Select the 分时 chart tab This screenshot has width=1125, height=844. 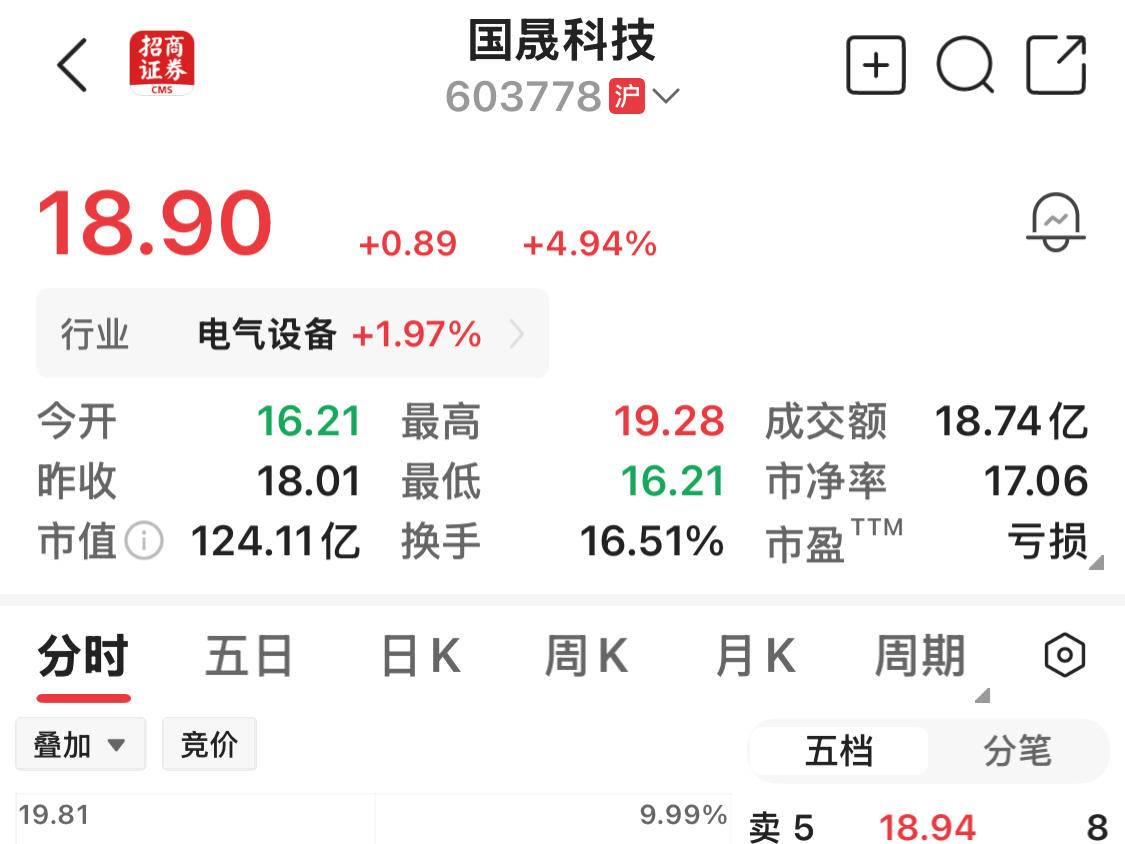(x=83, y=657)
